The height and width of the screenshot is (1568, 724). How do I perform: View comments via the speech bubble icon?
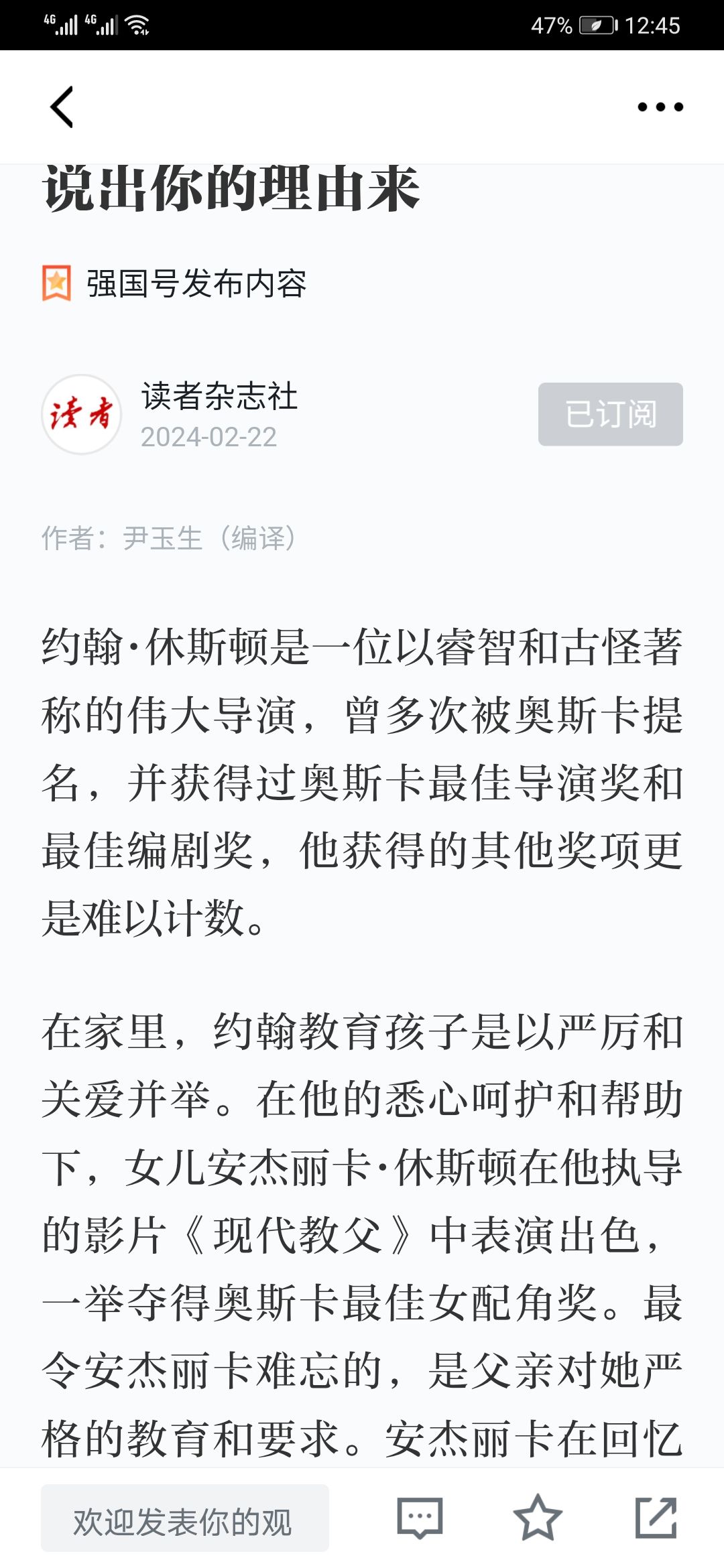420,1518
